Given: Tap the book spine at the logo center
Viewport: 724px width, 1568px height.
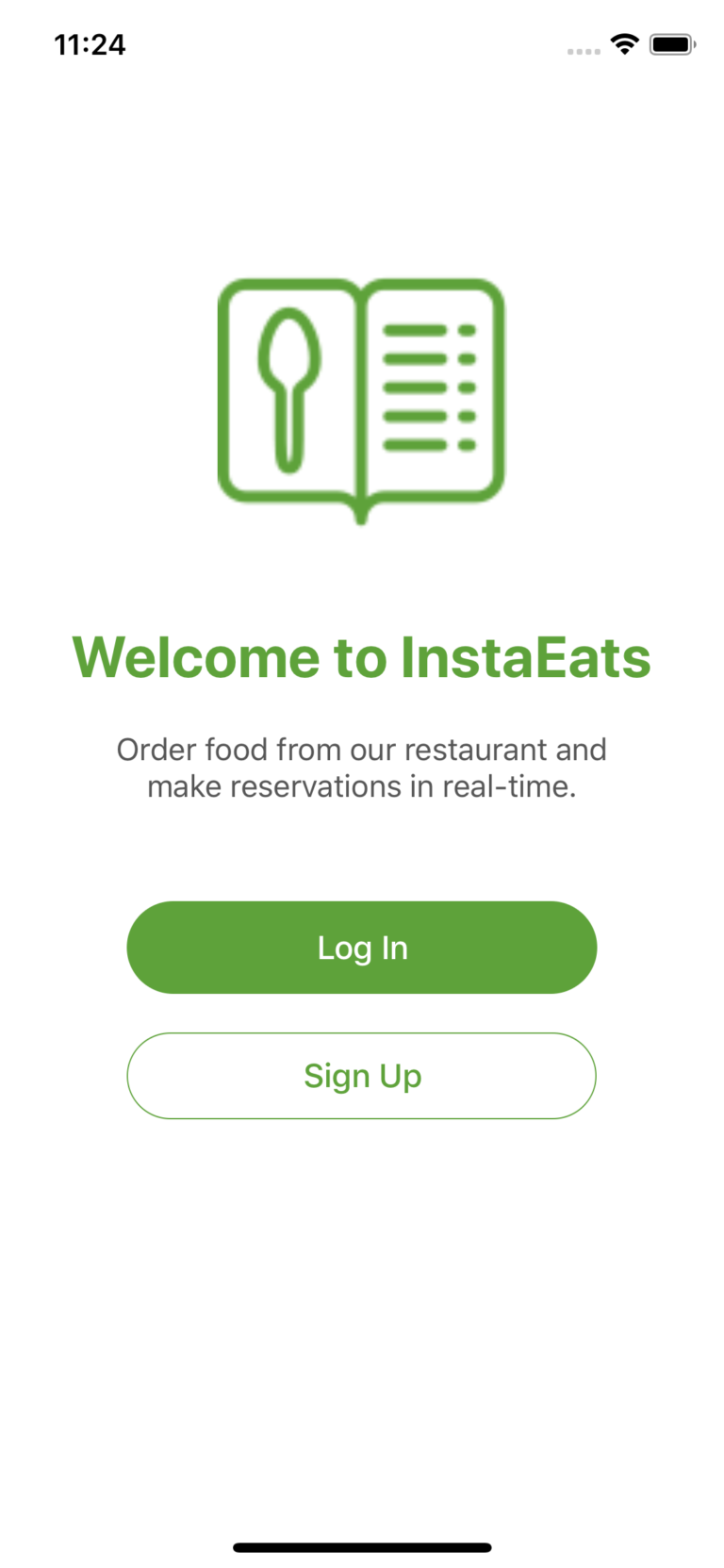Looking at the screenshot, I should tap(362, 396).
